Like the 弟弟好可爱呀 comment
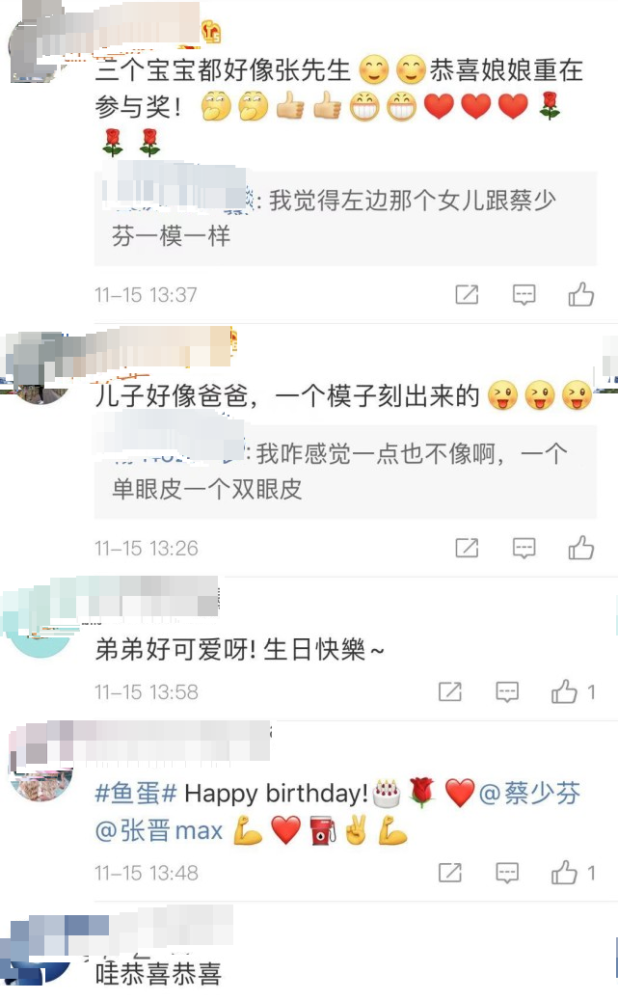The width and height of the screenshot is (618, 1000). [566, 691]
